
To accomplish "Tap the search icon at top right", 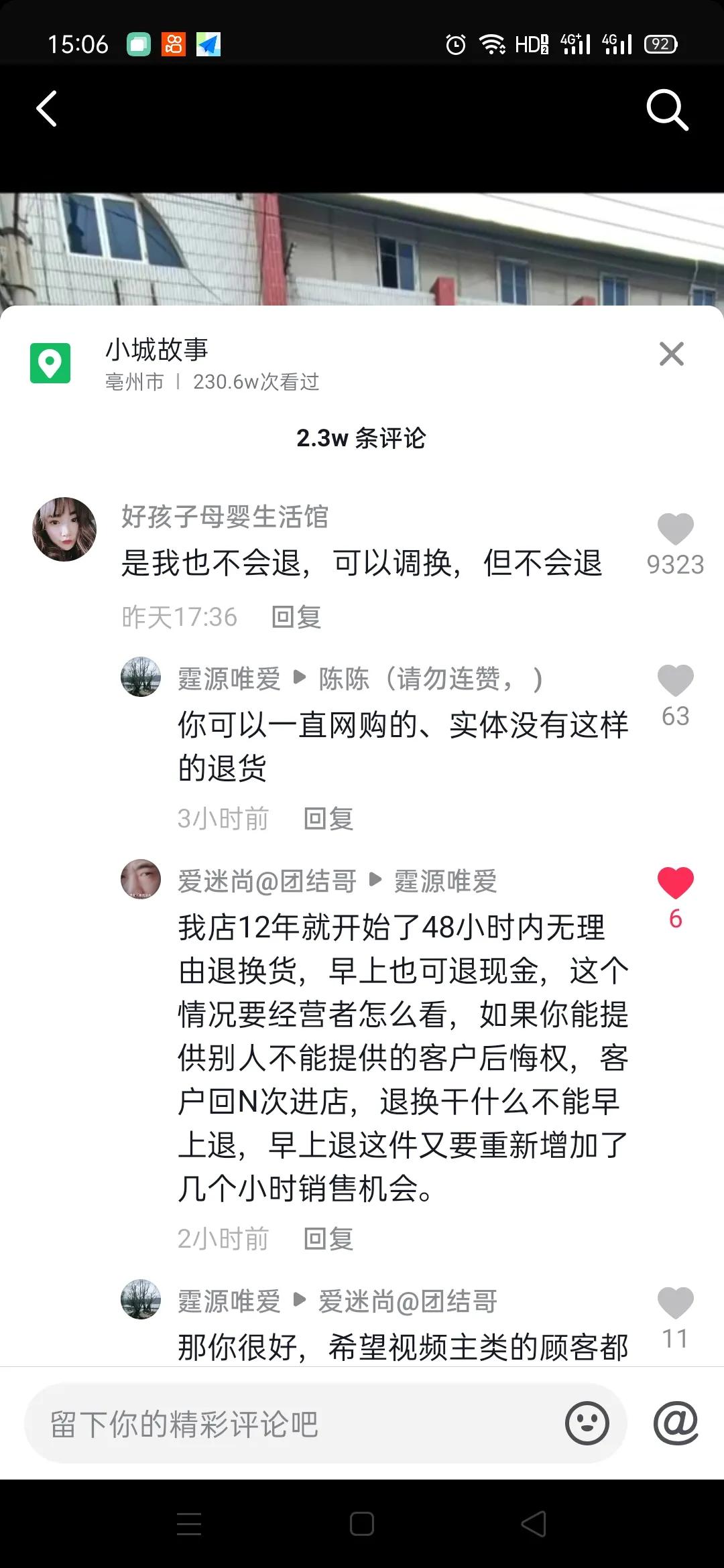I will 667,109.
